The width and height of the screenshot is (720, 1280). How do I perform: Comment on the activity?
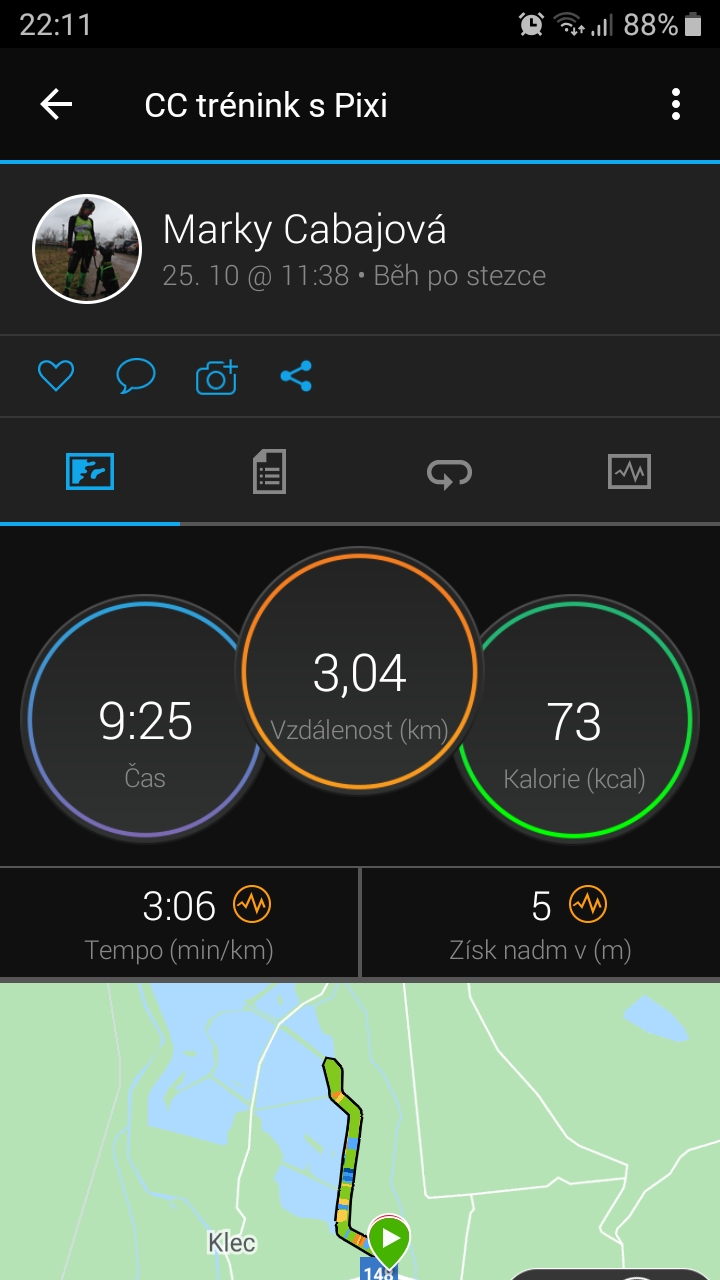click(x=136, y=376)
